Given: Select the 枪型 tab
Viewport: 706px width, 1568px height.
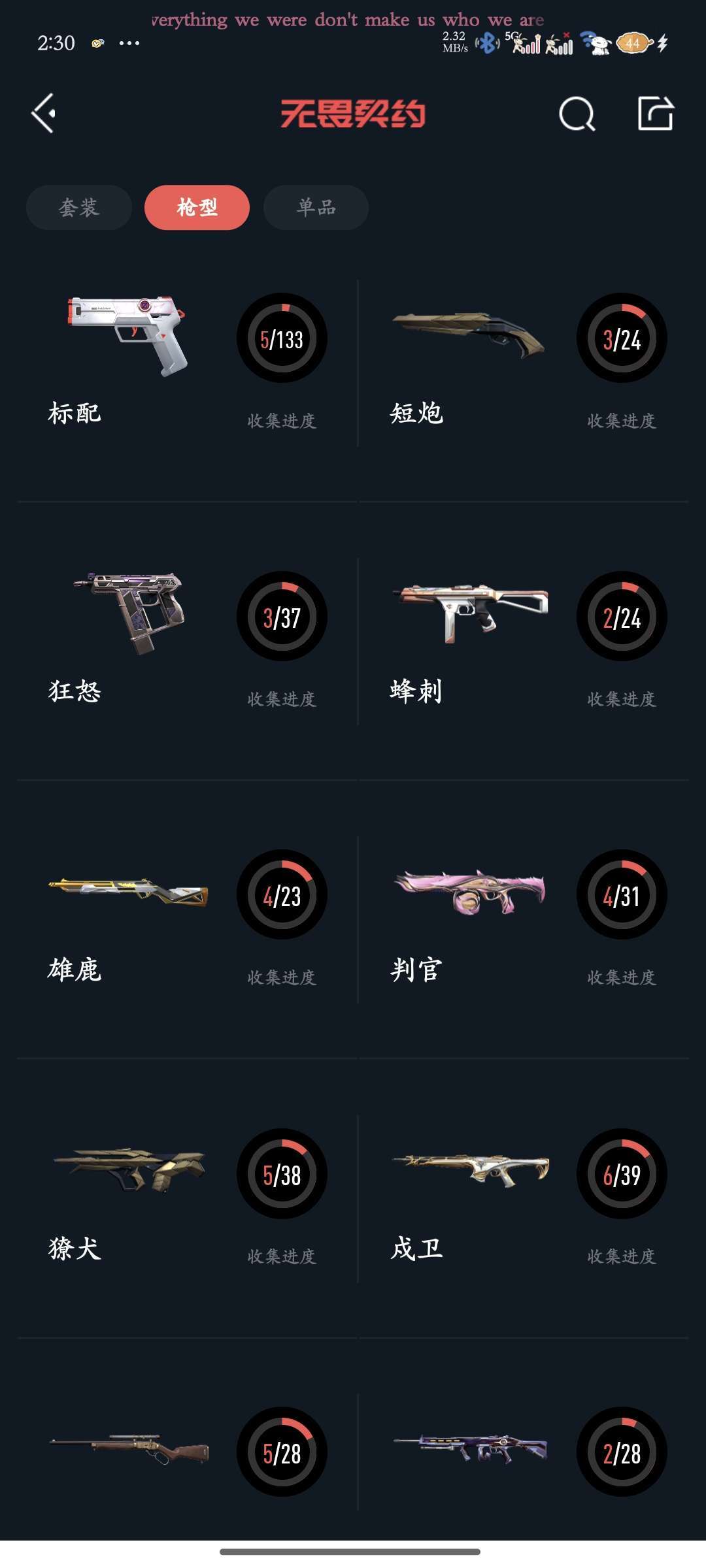Looking at the screenshot, I should click(x=197, y=207).
